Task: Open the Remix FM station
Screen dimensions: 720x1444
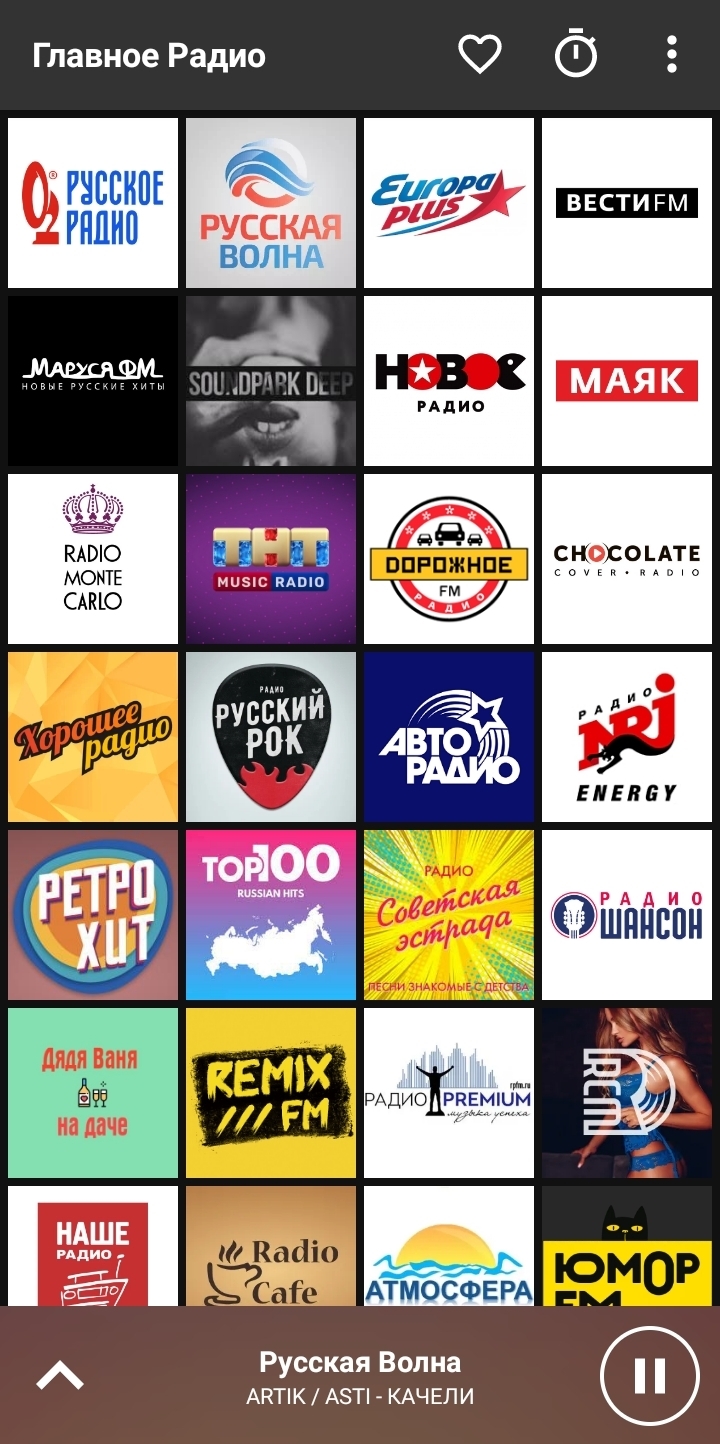Action: (271, 1093)
